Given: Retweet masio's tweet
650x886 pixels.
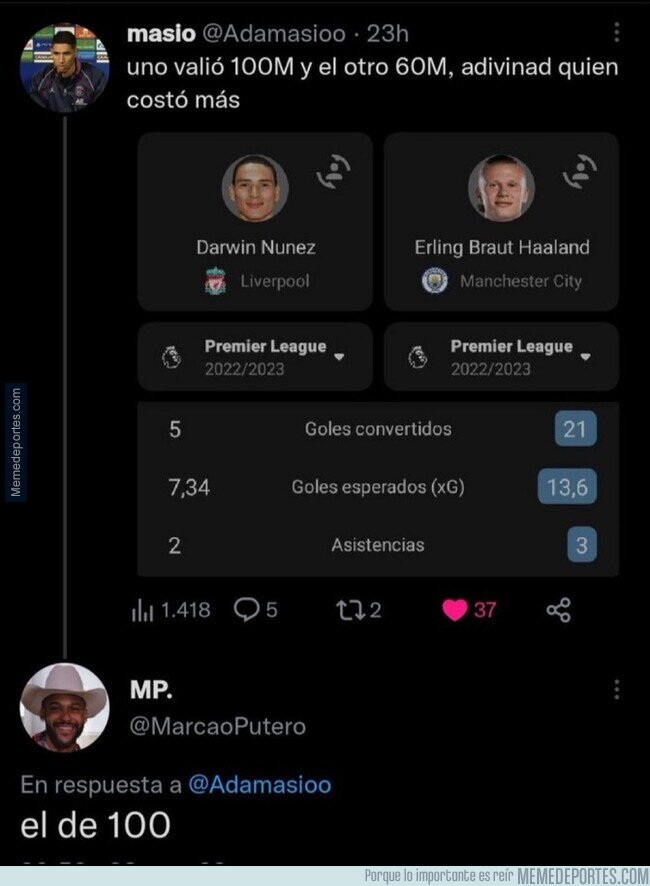Looking at the screenshot, I should click(x=358, y=610).
